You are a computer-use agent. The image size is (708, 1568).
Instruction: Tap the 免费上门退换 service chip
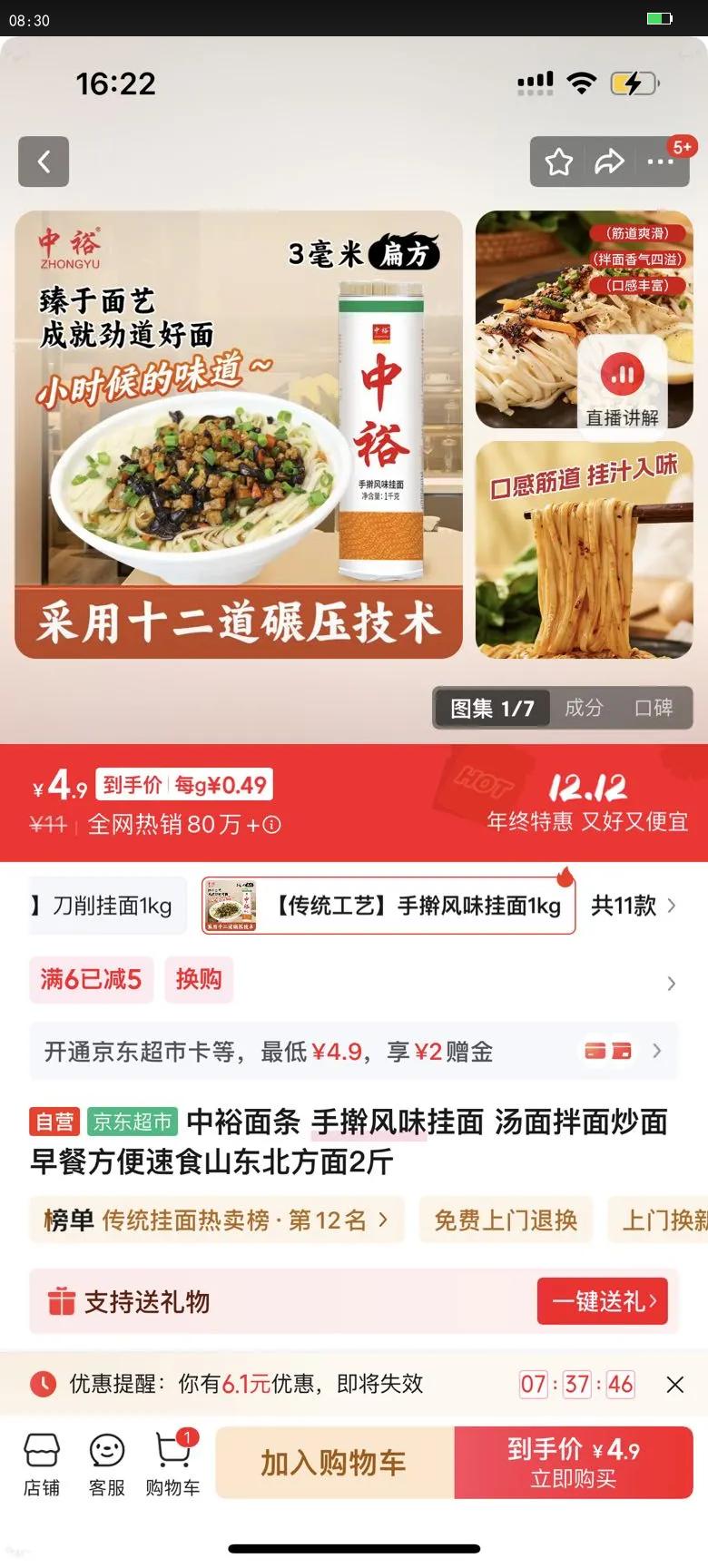click(x=506, y=1220)
